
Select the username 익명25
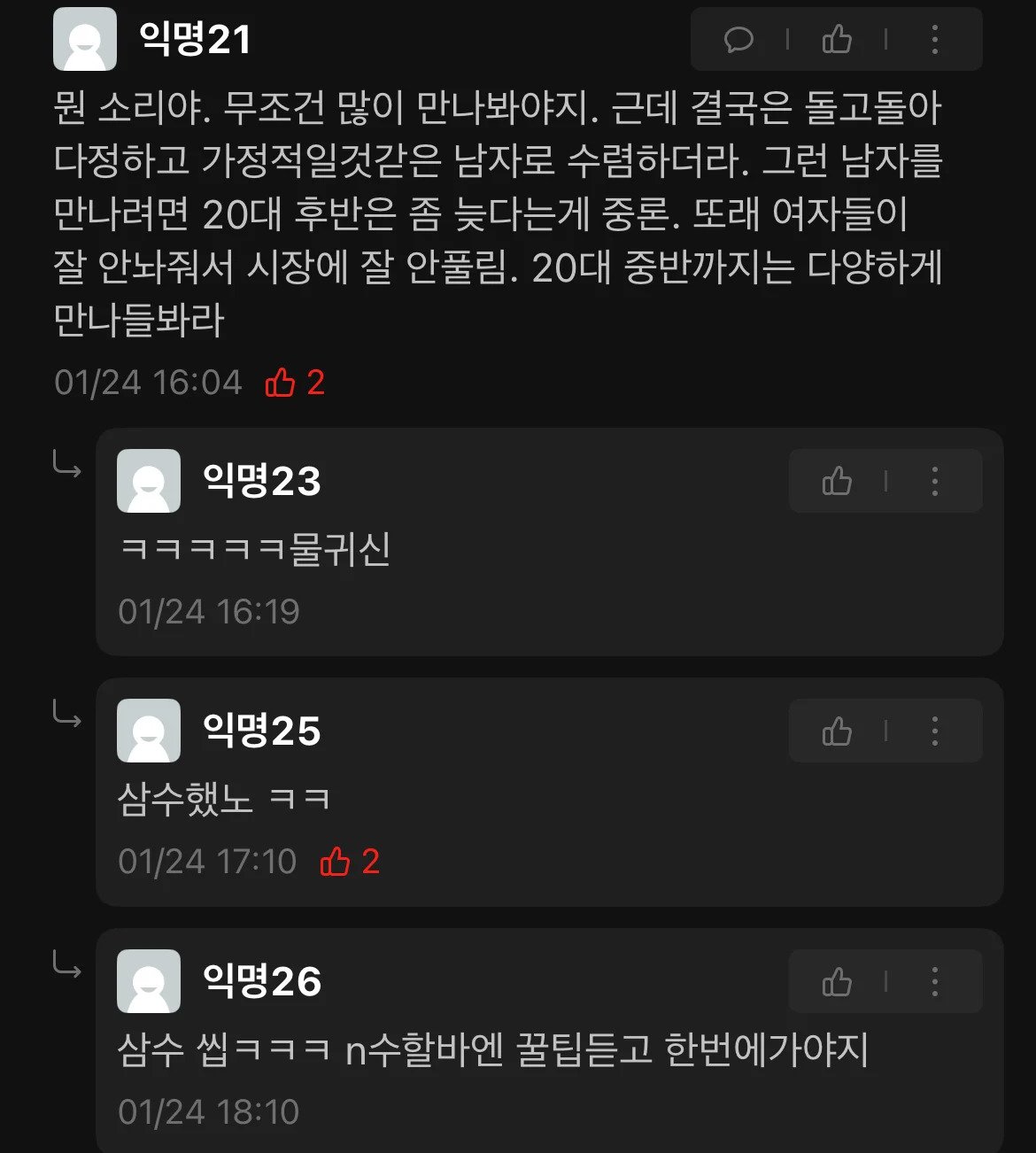point(261,730)
